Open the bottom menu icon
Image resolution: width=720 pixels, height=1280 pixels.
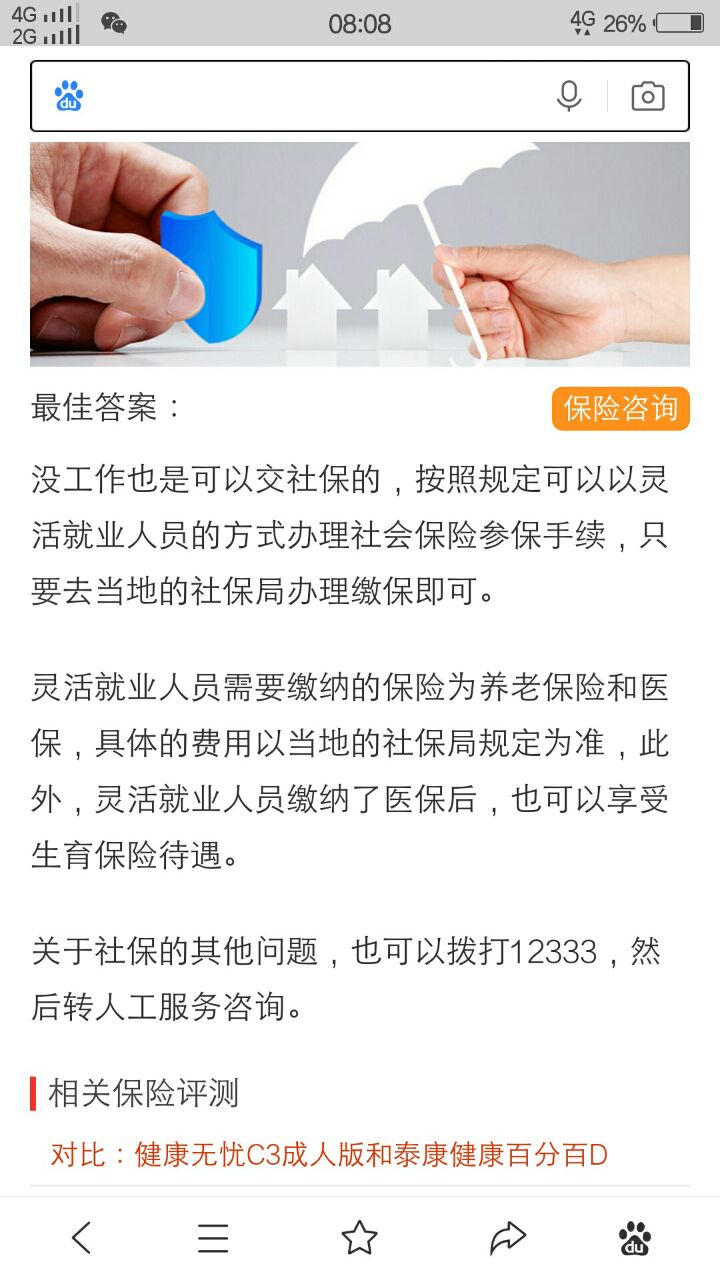[213, 1238]
